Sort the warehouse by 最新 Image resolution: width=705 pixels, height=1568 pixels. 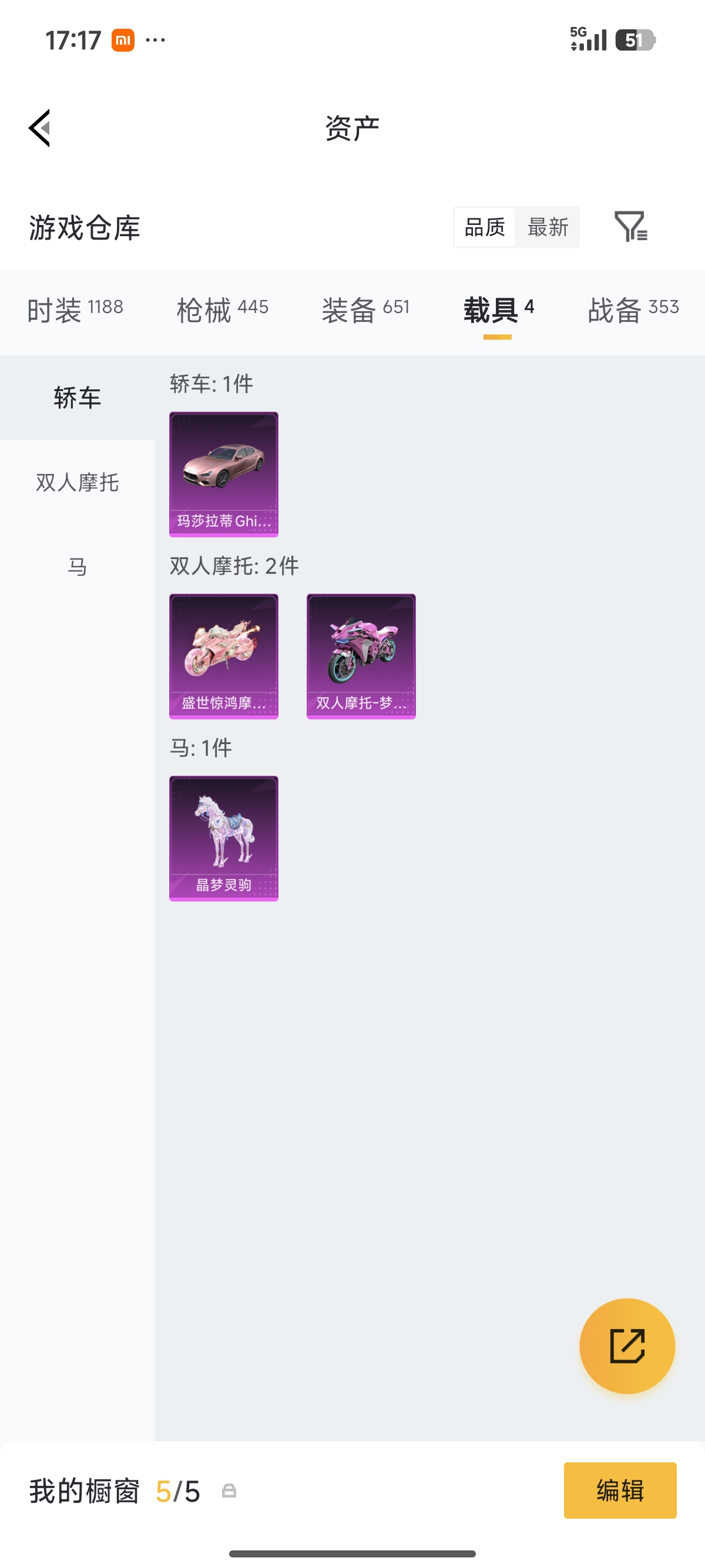548,228
